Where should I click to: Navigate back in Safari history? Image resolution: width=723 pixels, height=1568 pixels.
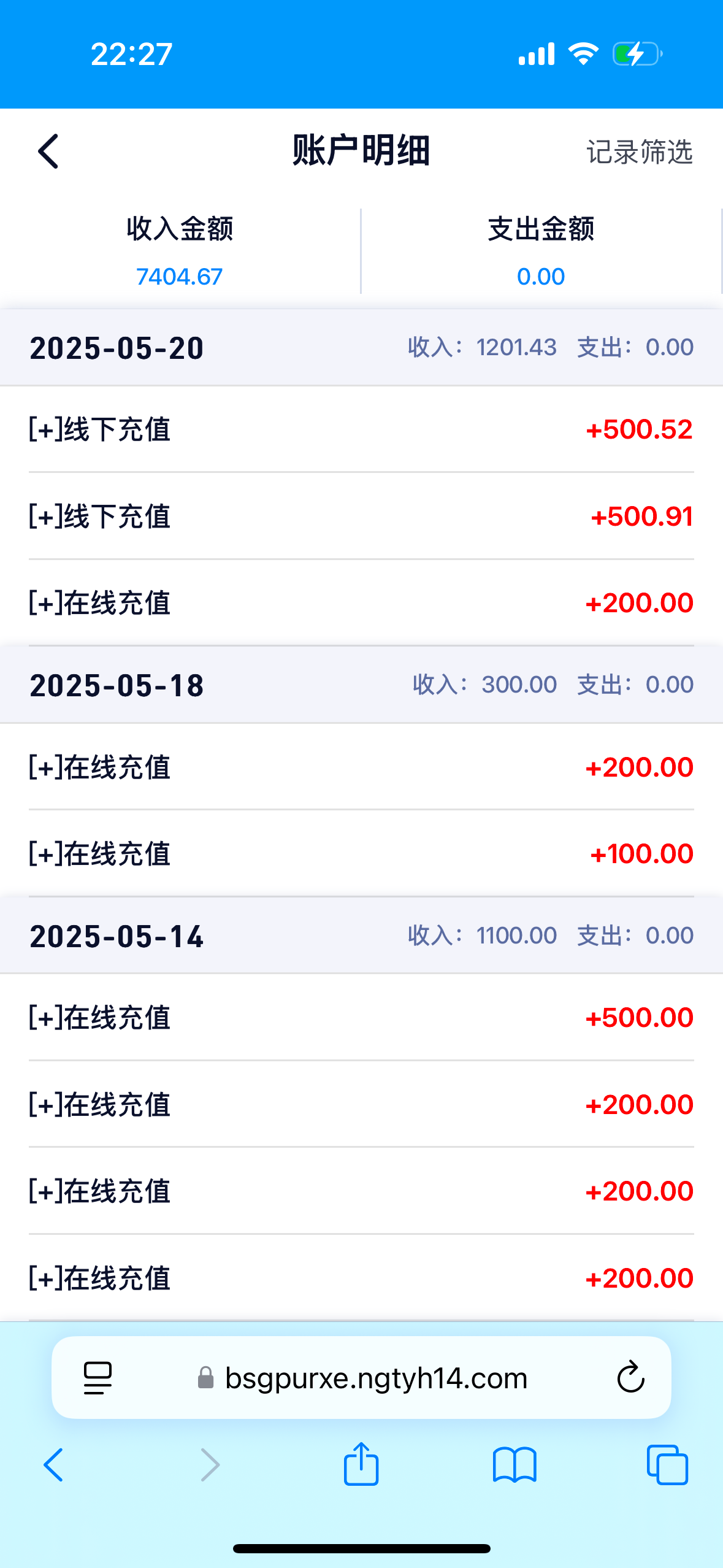coord(53,1465)
